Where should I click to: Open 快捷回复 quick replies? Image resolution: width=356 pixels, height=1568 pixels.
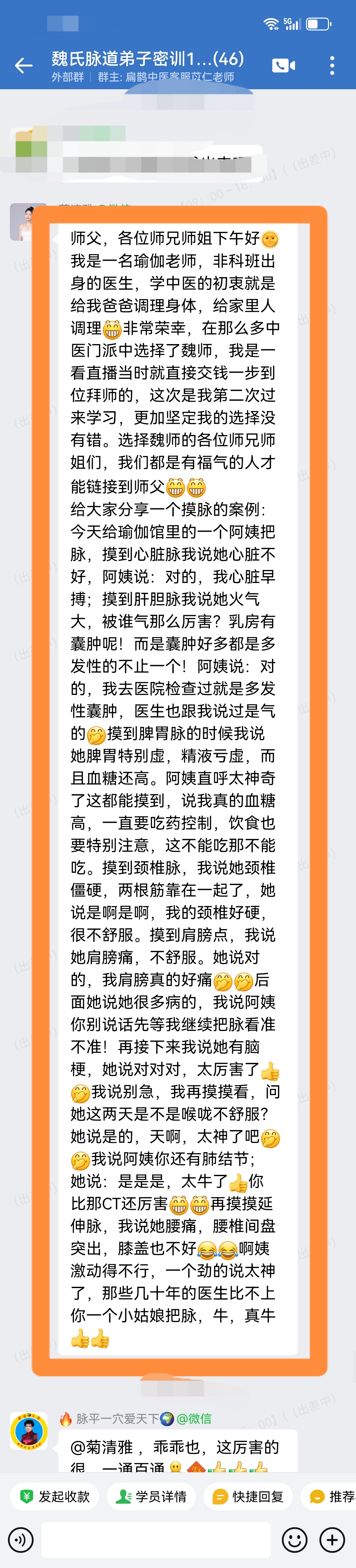pyautogui.click(x=248, y=1496)
